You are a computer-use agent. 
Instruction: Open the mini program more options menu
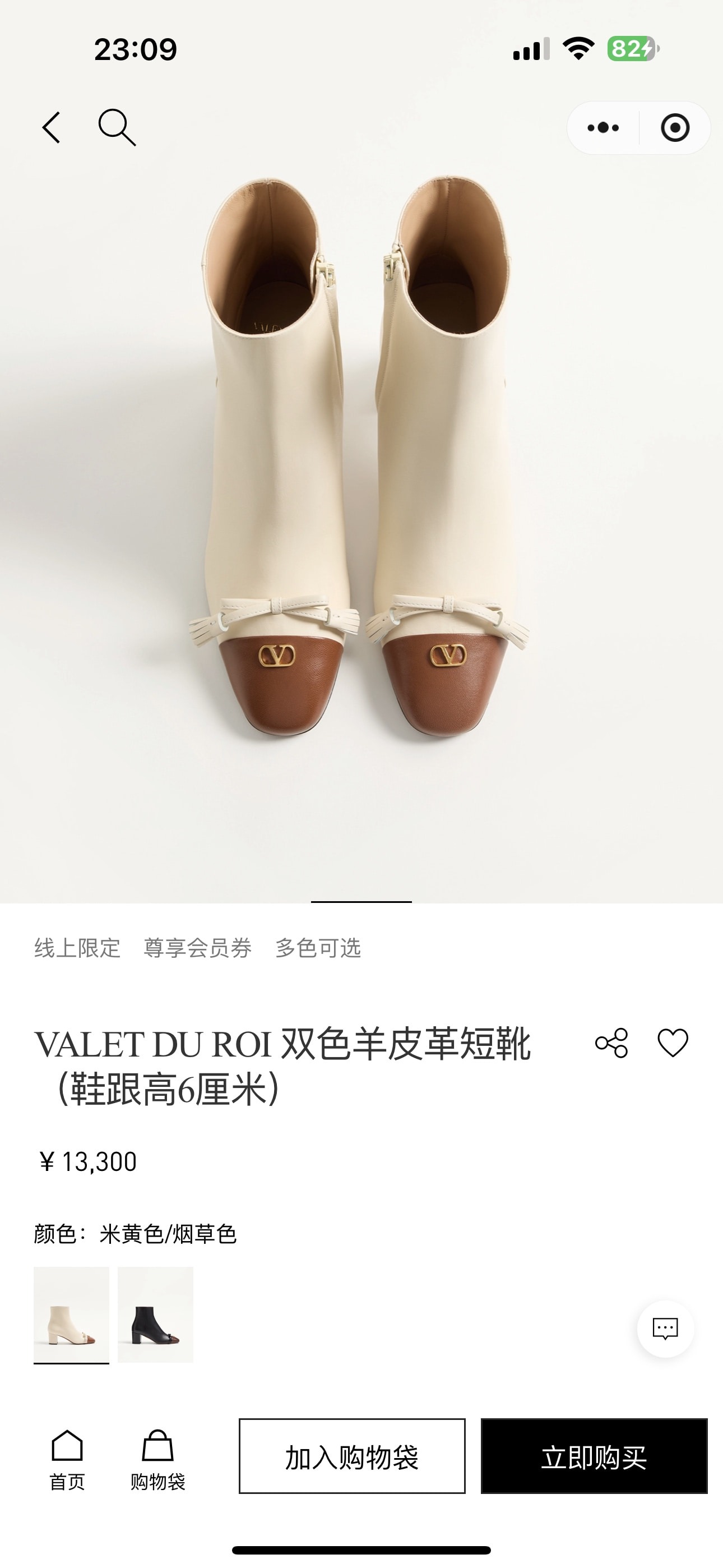click(x=603, y=128)
